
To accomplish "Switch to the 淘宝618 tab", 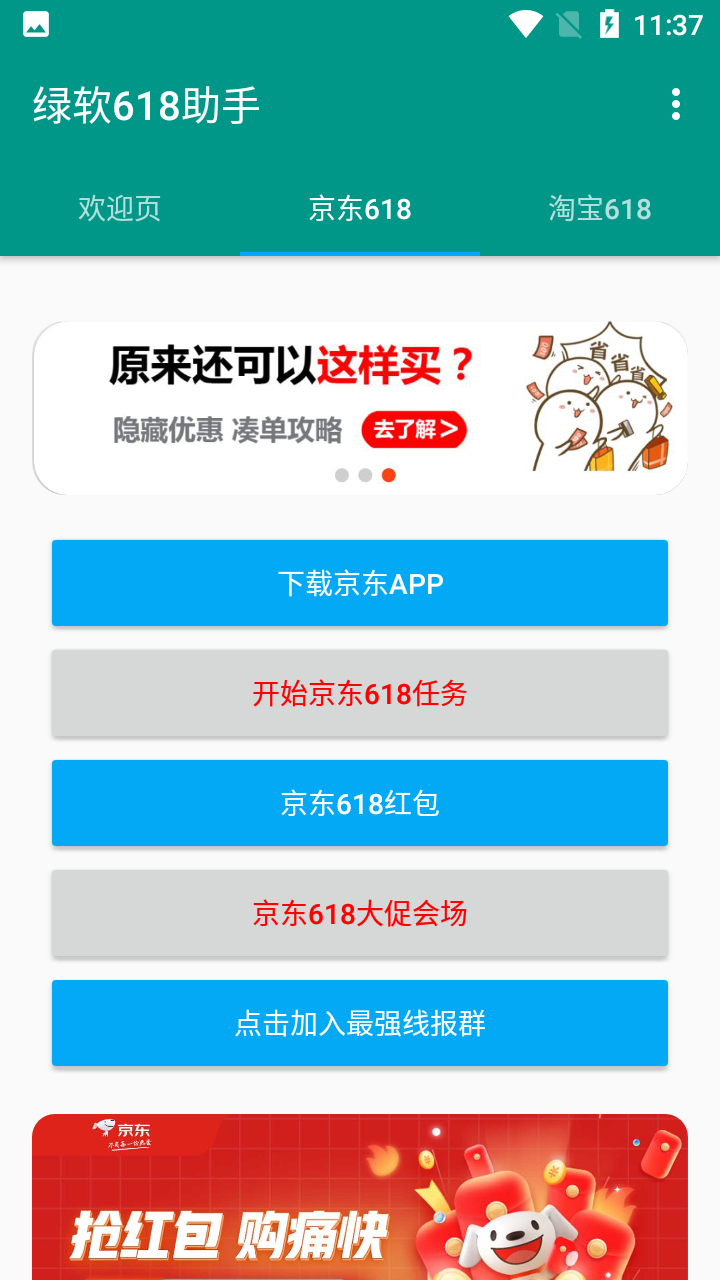I will click(600, 208).
